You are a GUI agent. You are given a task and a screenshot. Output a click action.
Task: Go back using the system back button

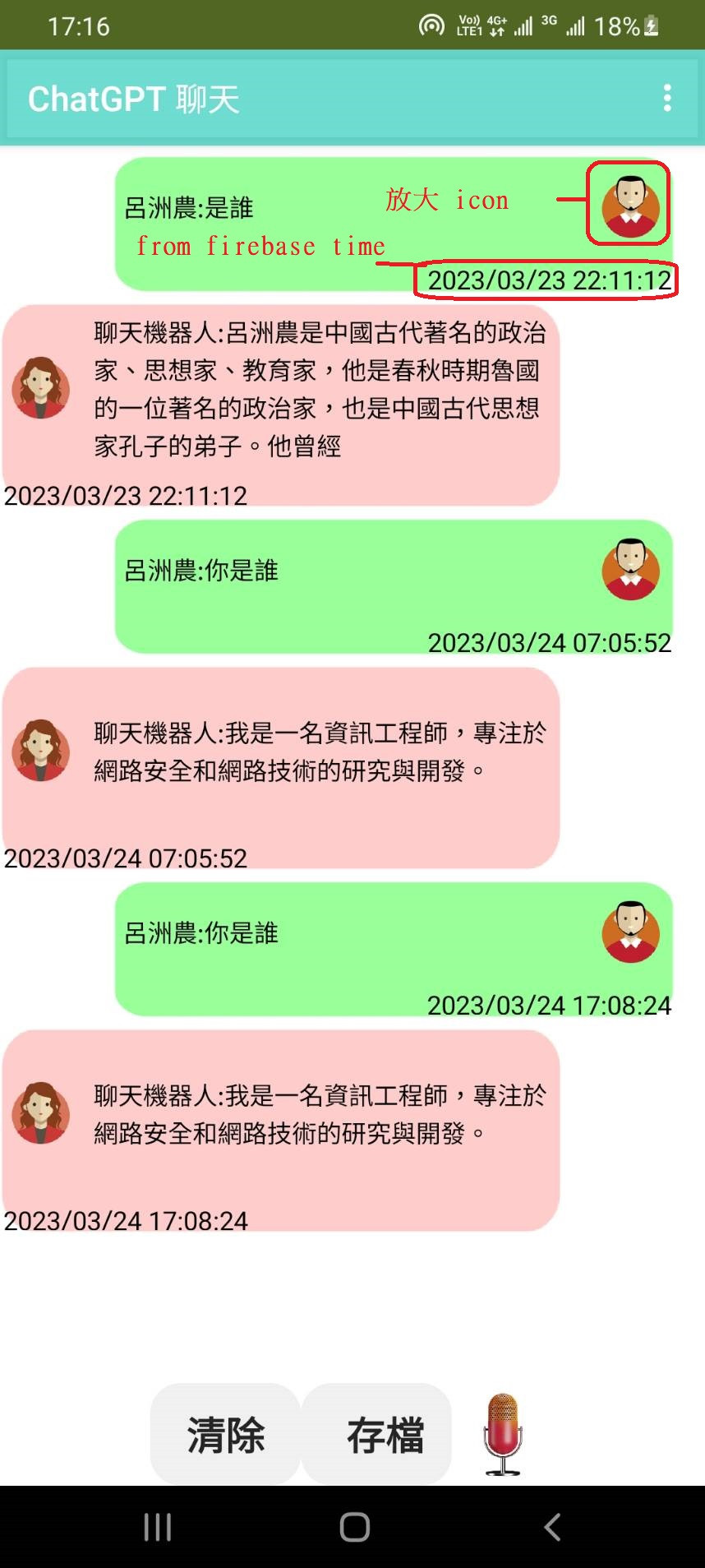[552, 1527]
